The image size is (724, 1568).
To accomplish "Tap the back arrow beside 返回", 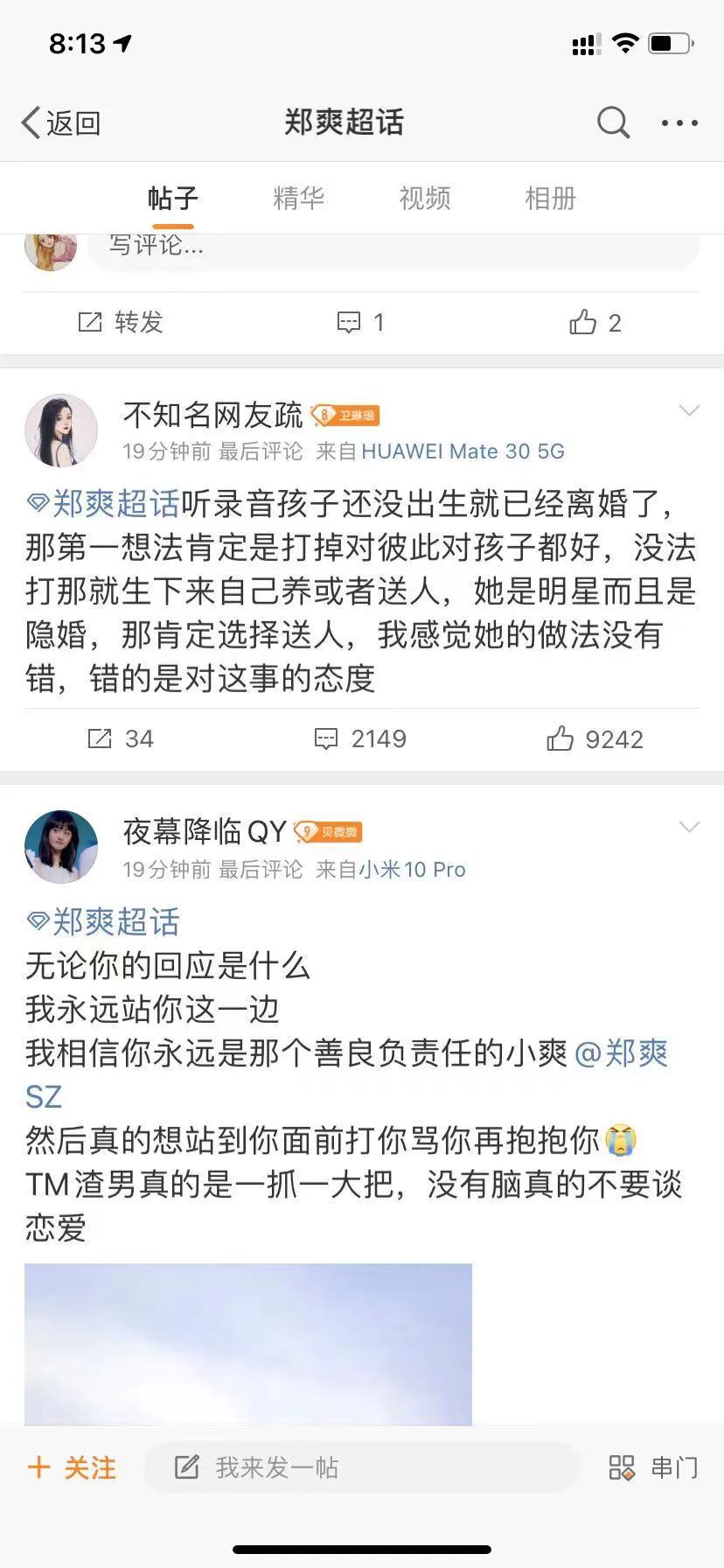I will pos(29,122).
